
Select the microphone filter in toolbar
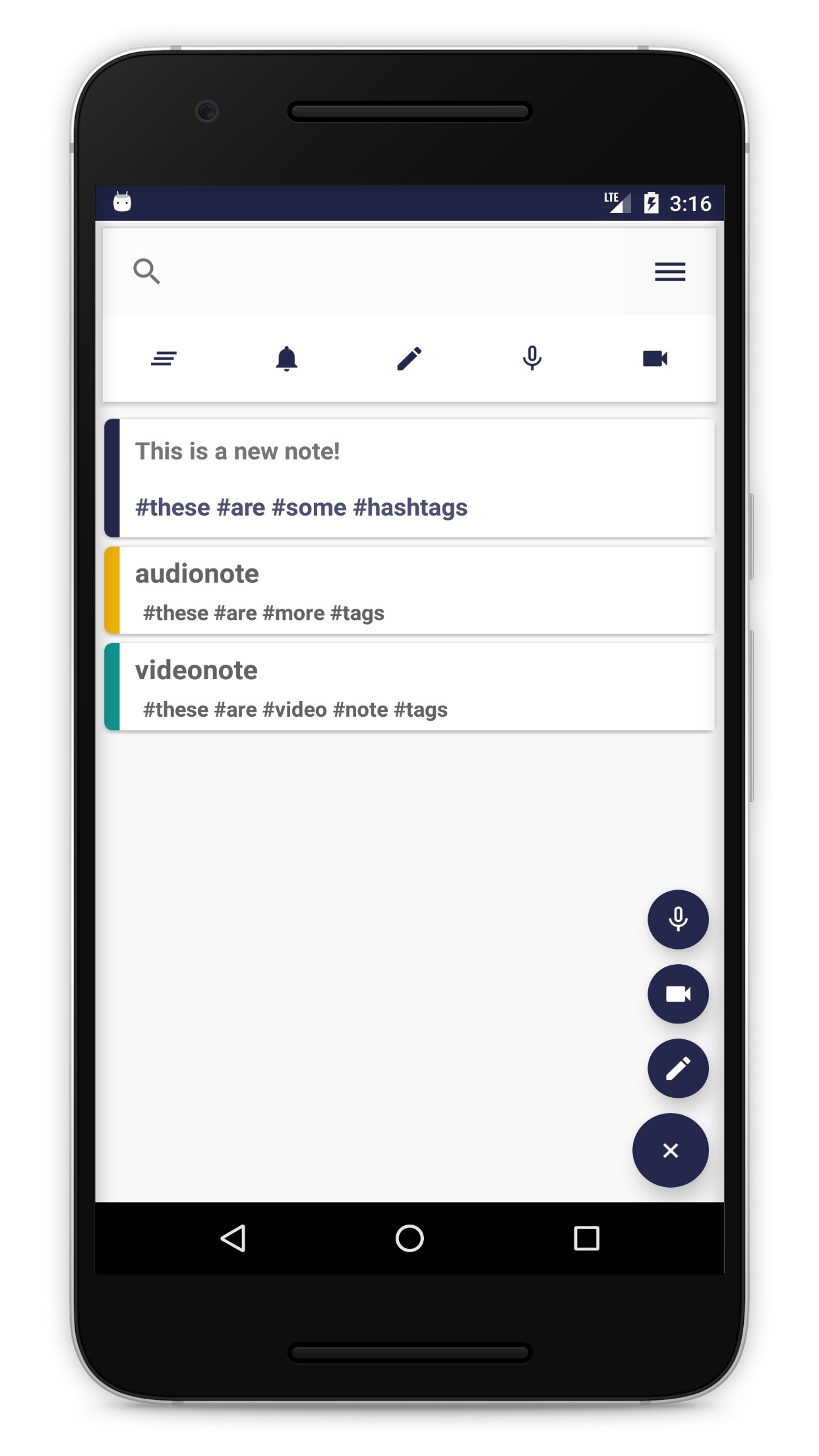532,359
